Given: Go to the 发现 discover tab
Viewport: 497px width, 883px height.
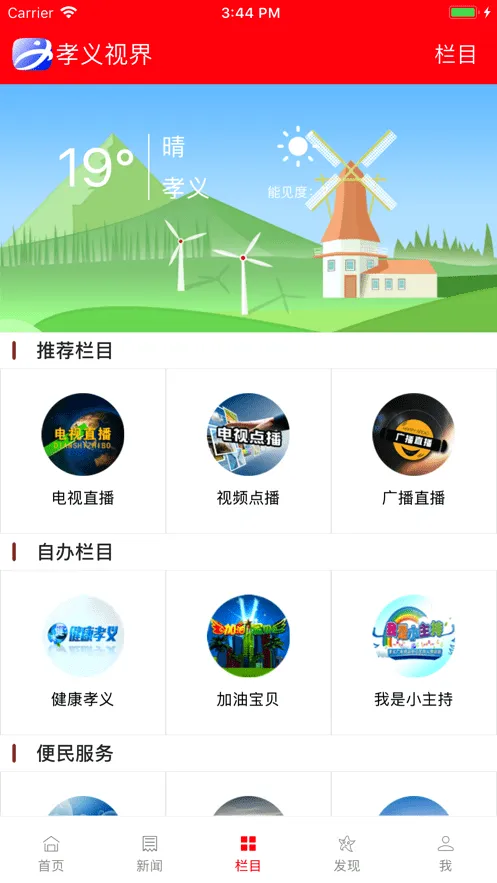Looking at the screenshot, I should click(x=347, y=853).
